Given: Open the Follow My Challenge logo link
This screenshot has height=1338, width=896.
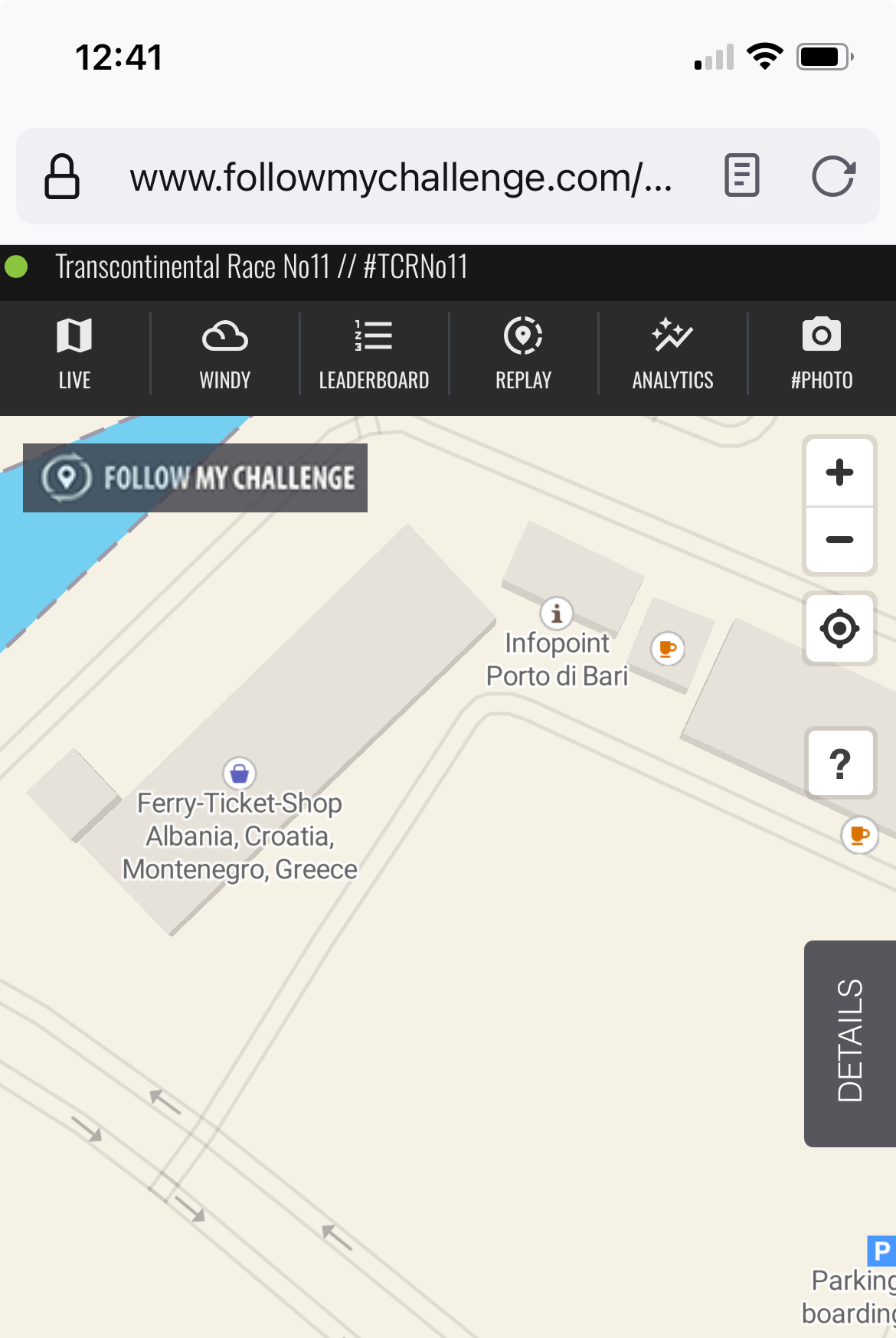Looking at the screenshot, I should [x=195, y=478].
